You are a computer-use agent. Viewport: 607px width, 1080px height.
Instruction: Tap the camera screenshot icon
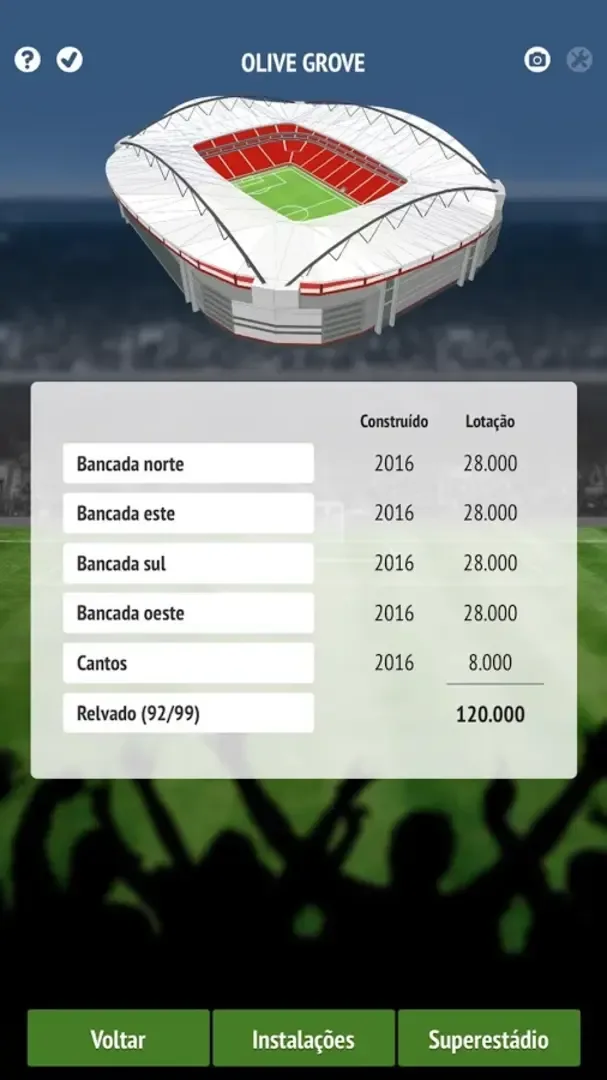[x=537, y=60]
